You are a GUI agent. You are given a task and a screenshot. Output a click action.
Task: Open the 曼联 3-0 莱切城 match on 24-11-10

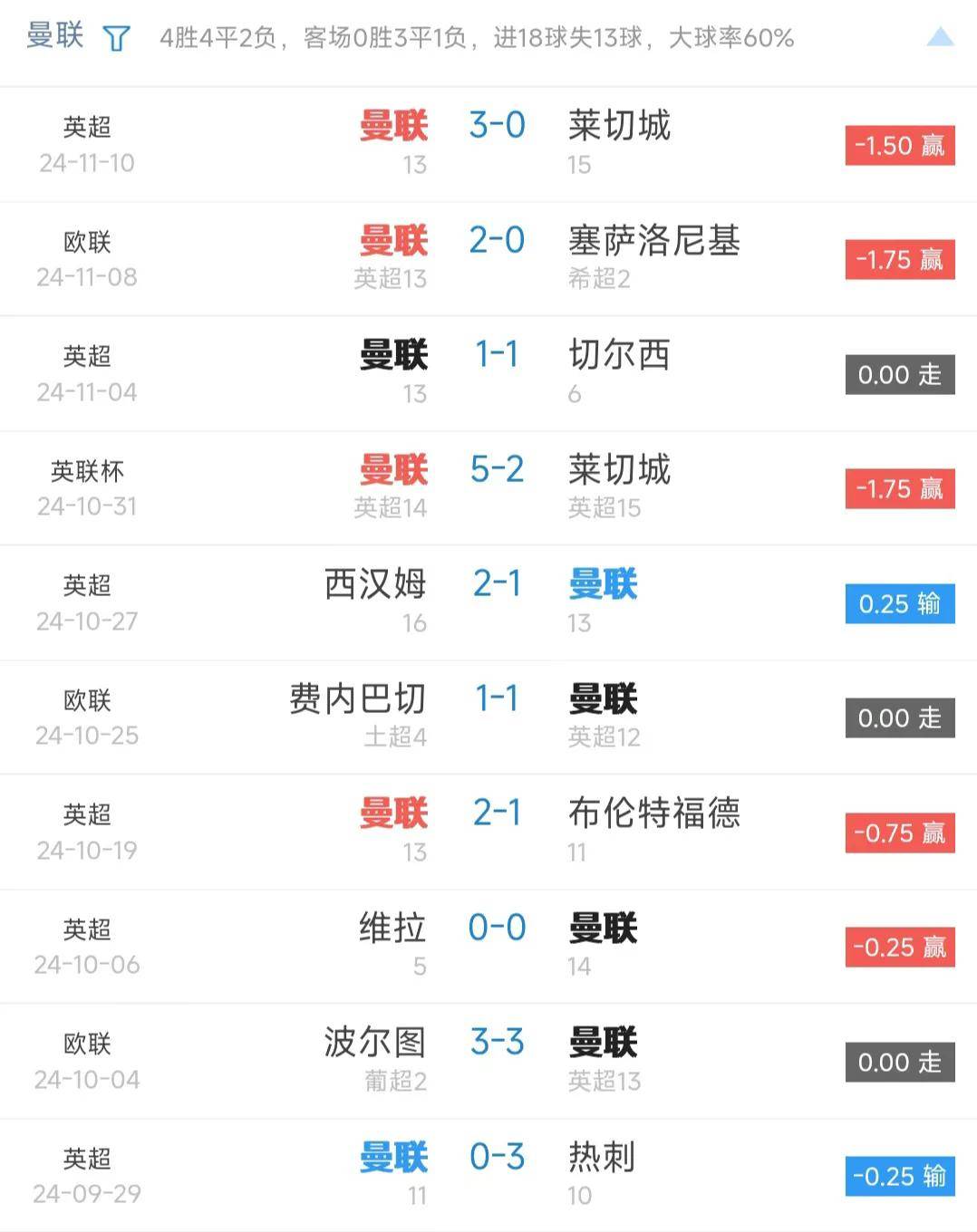click(497, 143)
